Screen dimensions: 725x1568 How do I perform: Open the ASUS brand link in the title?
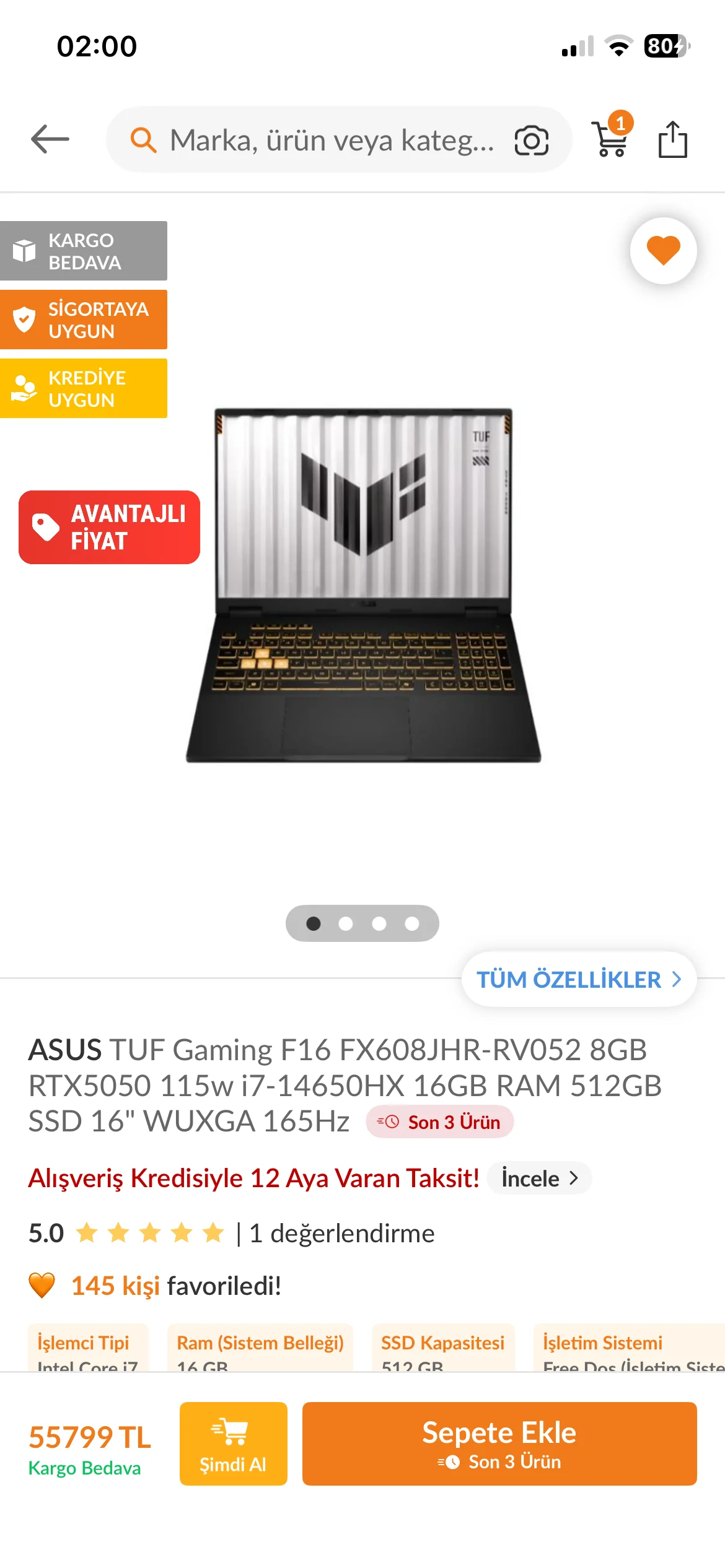(x=65, y=1050)
